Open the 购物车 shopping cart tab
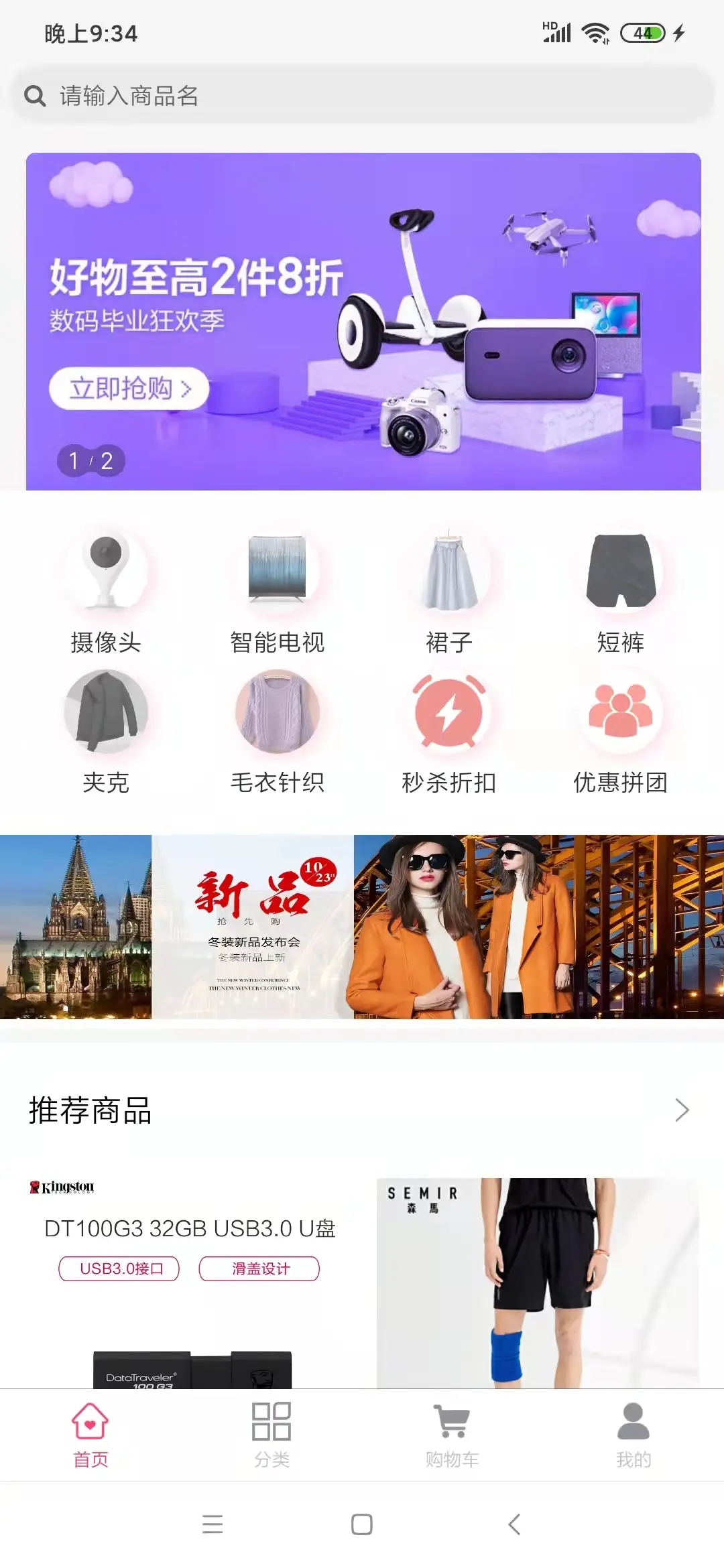This screenshot has height=1568, width=724. pos(452,1435)
